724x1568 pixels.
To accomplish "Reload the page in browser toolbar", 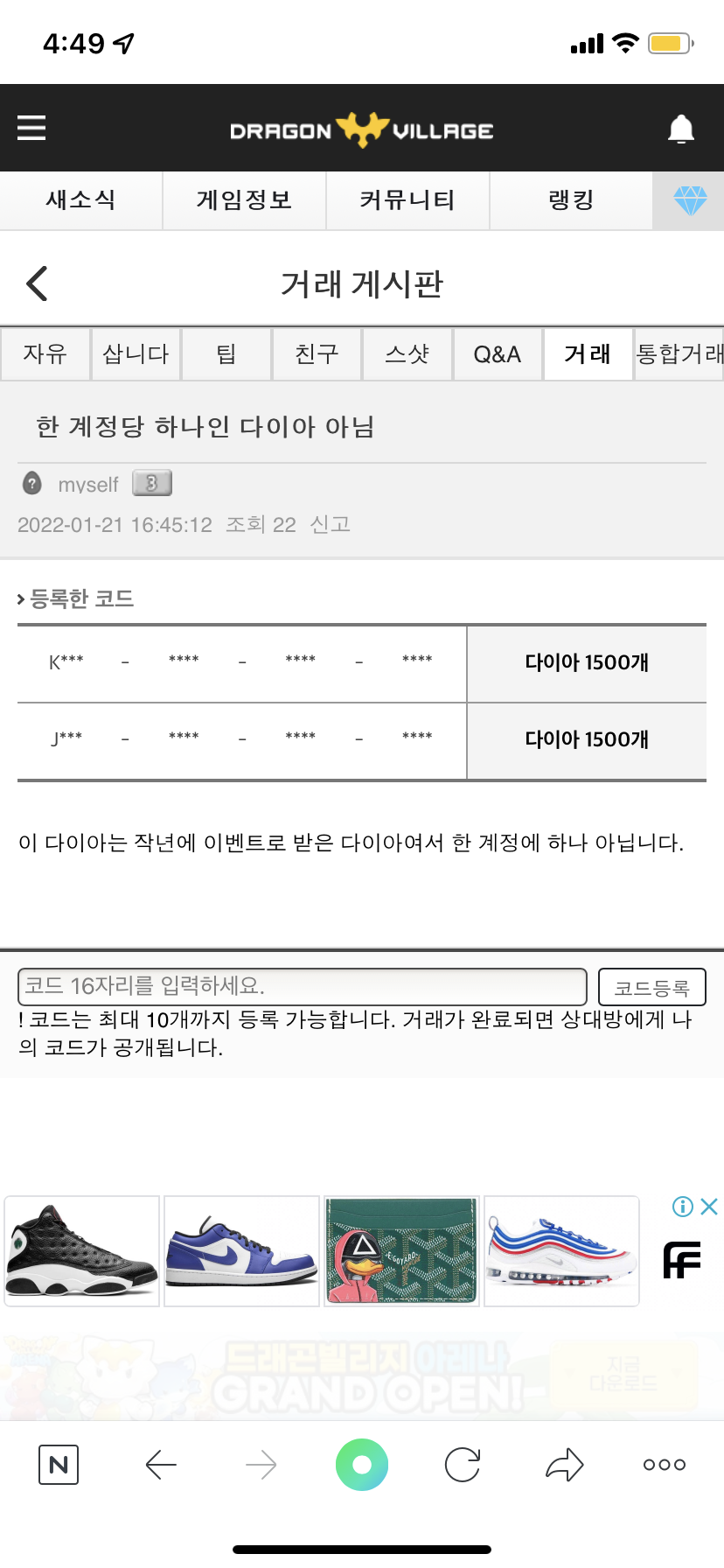I will coord(463,1465).
